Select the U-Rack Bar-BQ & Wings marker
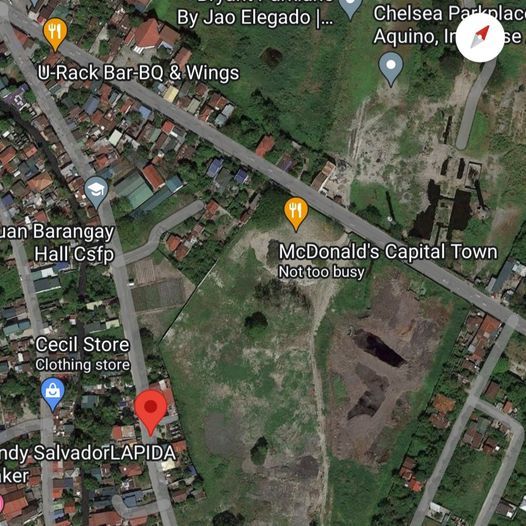526x526 pixels. pyautogui.click(x=55, y=35)
